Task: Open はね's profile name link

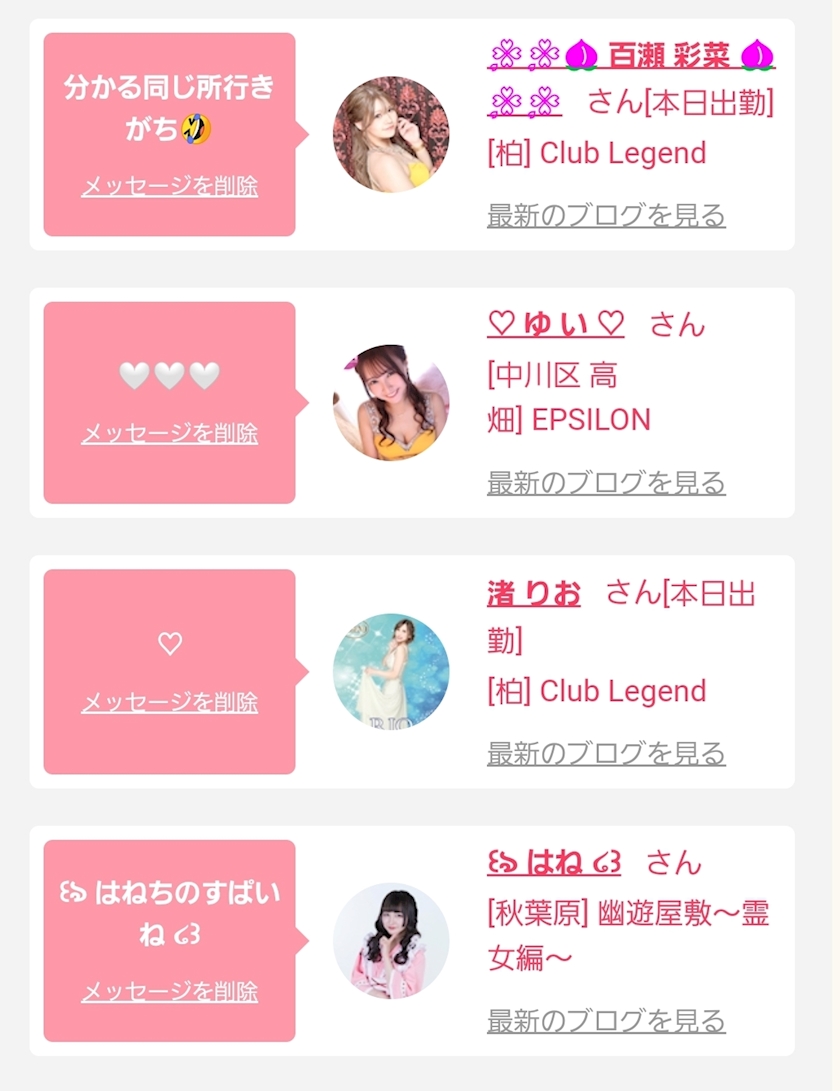Action: coord(554,863)
